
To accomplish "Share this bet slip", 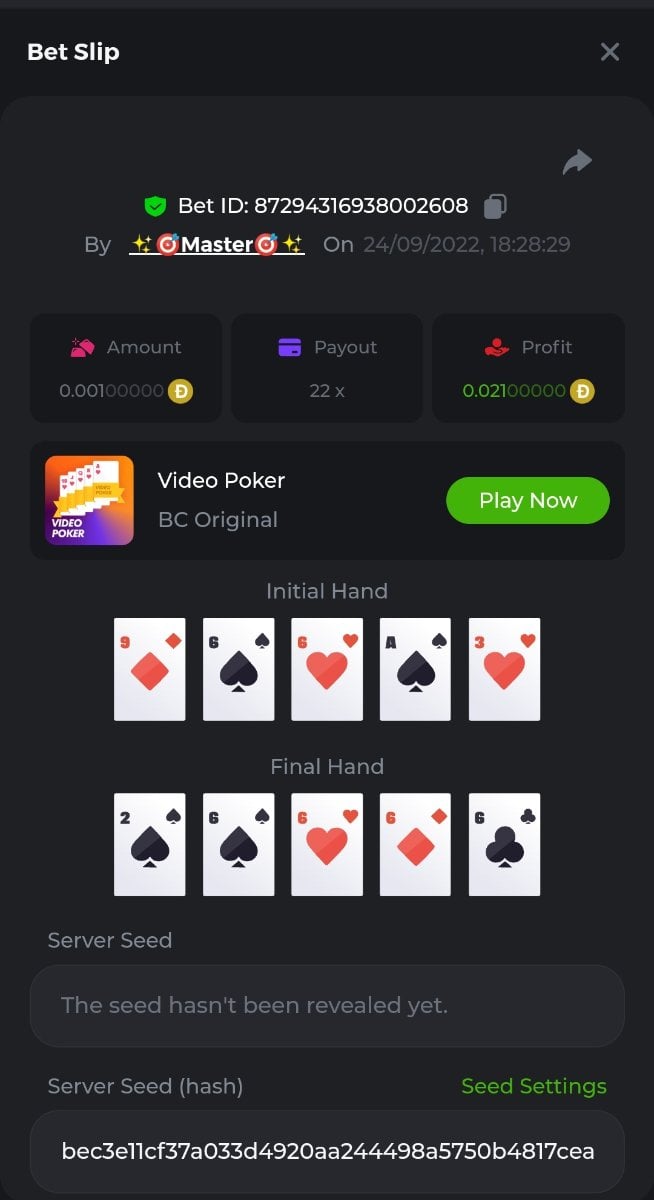I will click(x=577, y=162).
